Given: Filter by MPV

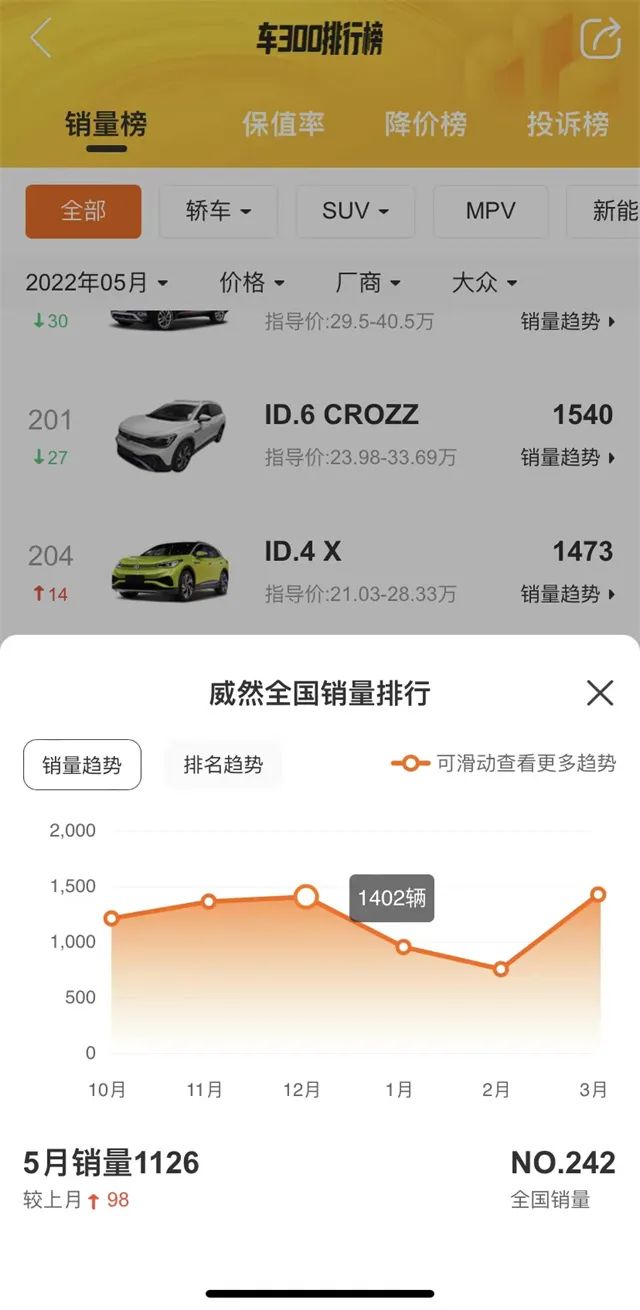Looking at the screenshot, I should (490, 211).
